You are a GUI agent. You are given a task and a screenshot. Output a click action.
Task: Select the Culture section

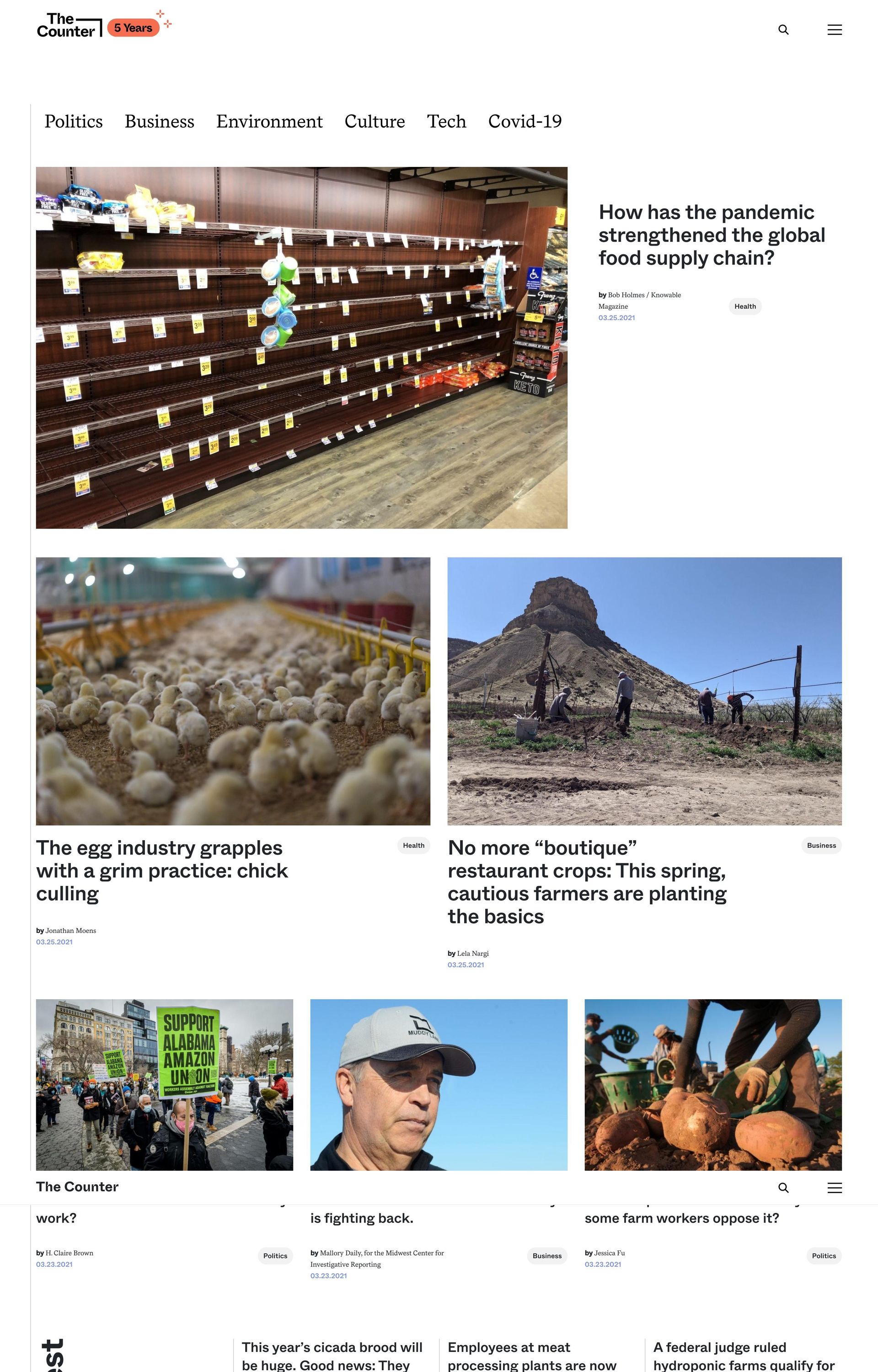(x=375, y=121)
